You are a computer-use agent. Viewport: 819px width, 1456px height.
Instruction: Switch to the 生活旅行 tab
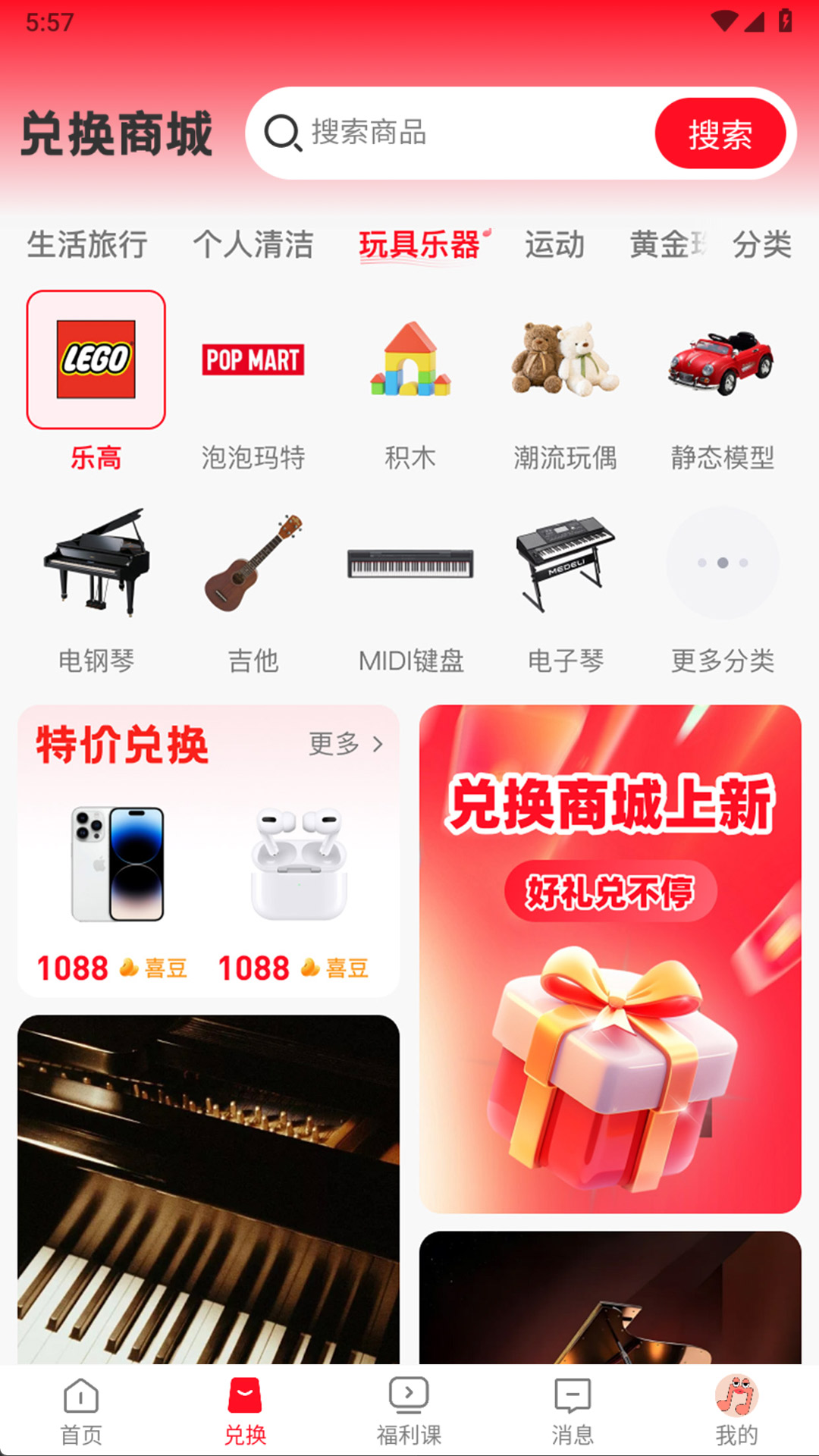click(87, 245)
